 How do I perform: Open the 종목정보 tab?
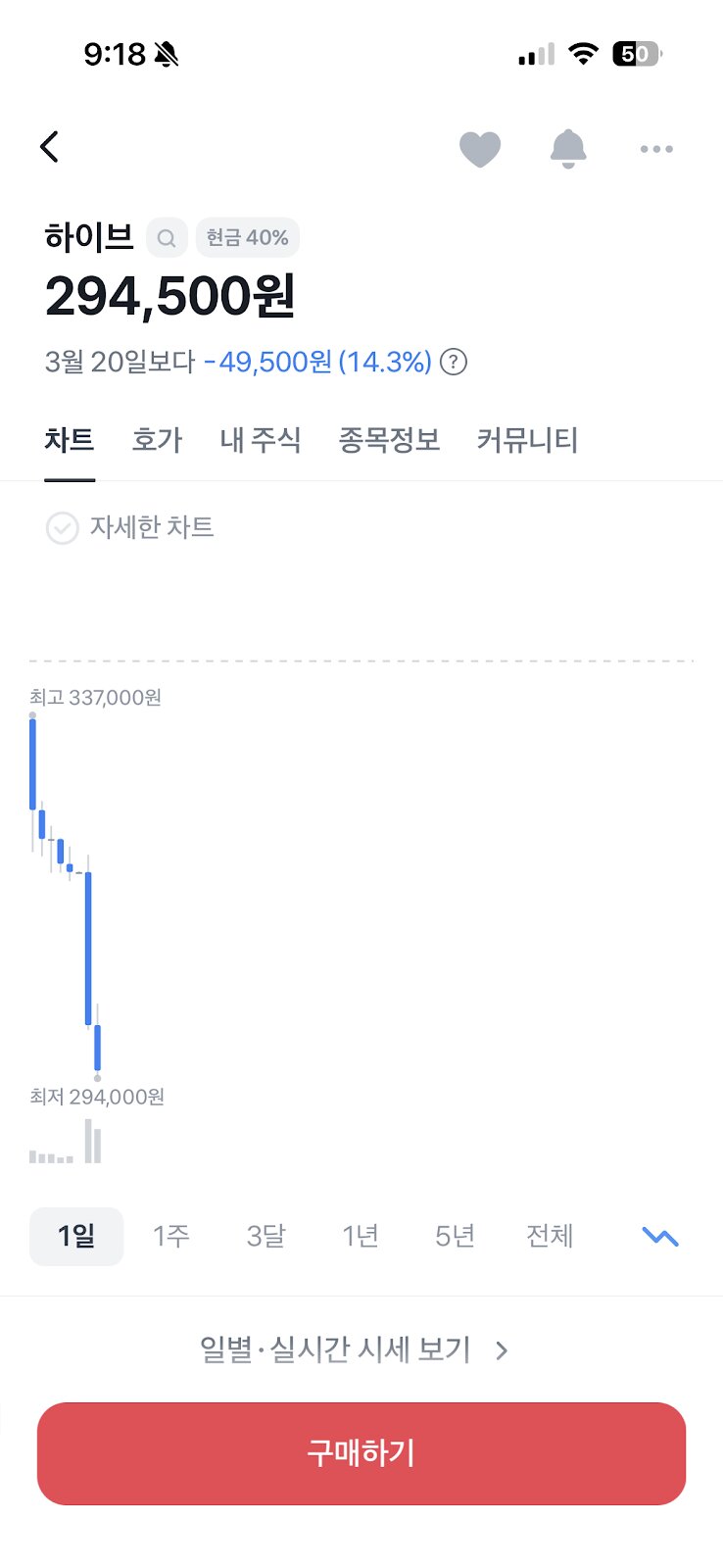pos(389,440)
